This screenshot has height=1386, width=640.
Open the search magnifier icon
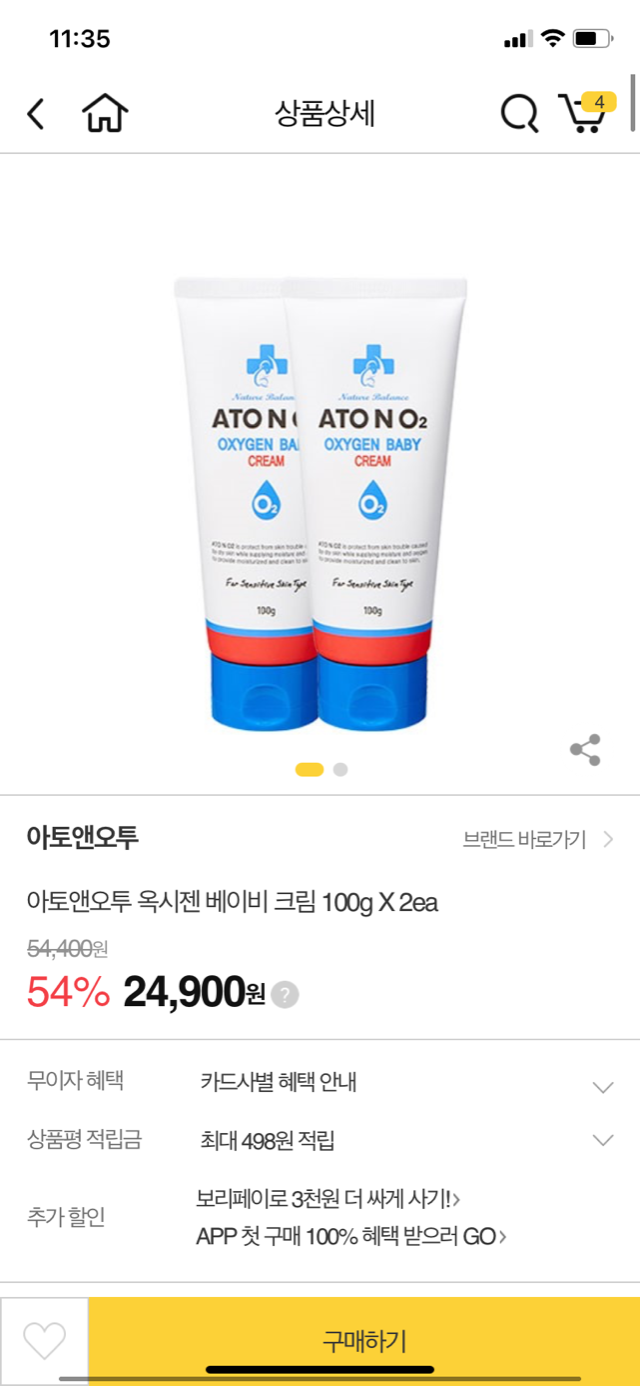tap(518, 114)
